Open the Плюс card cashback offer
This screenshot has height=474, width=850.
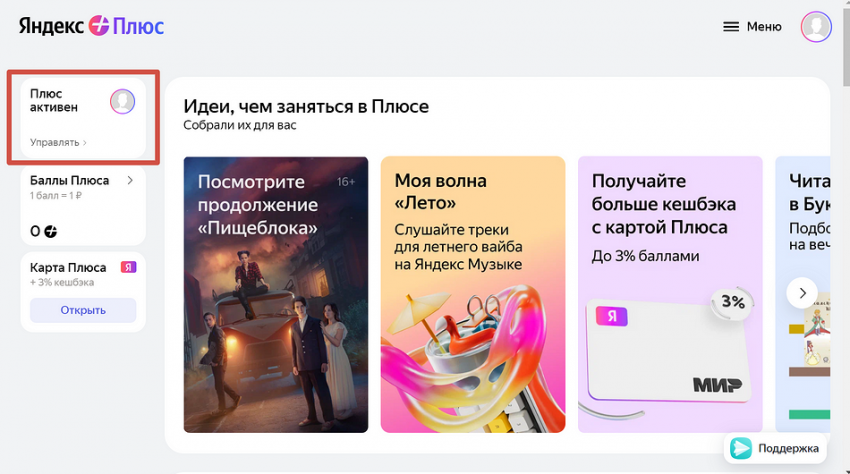[669, 294]
